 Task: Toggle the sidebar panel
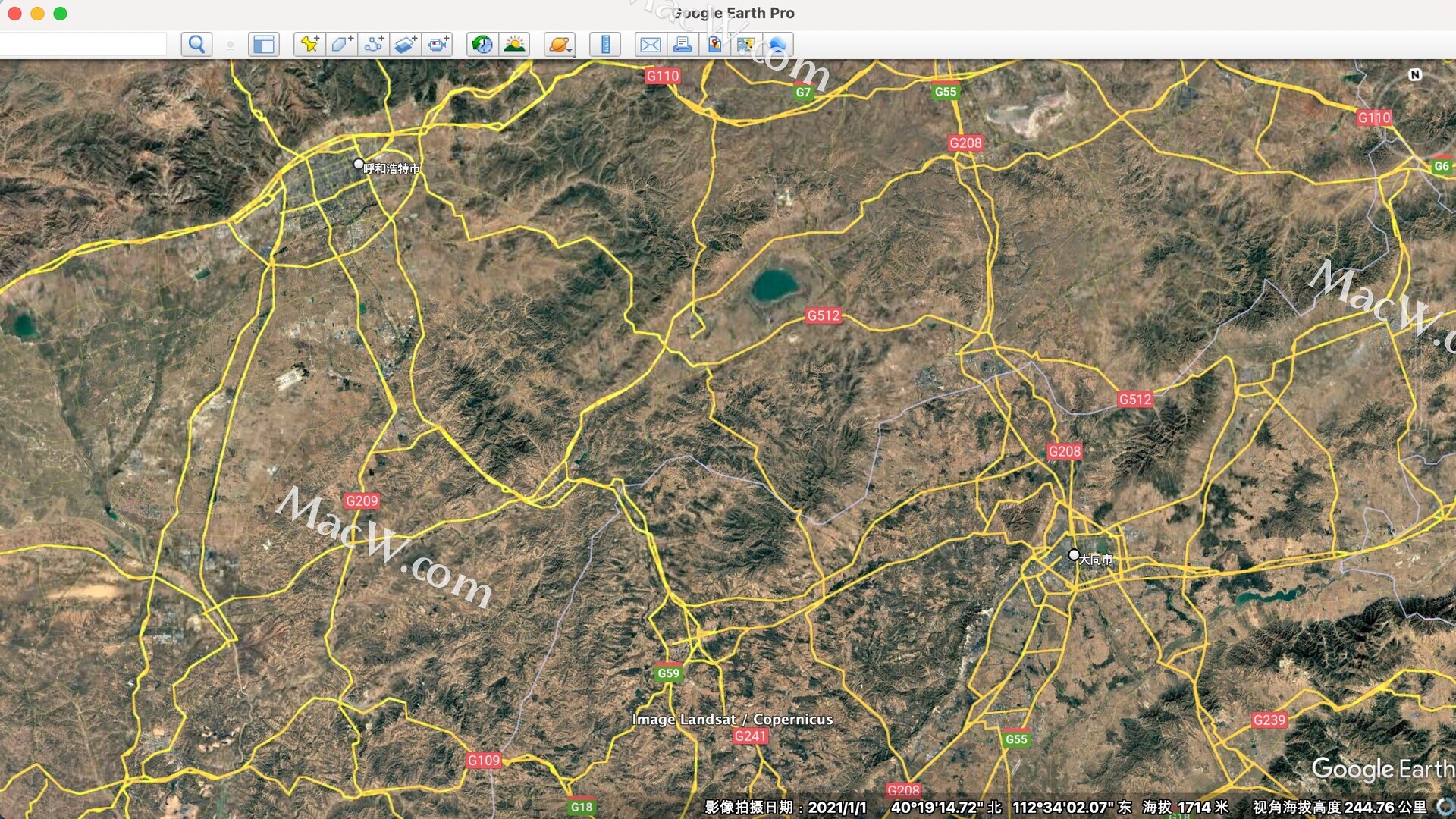coord(263,45)
